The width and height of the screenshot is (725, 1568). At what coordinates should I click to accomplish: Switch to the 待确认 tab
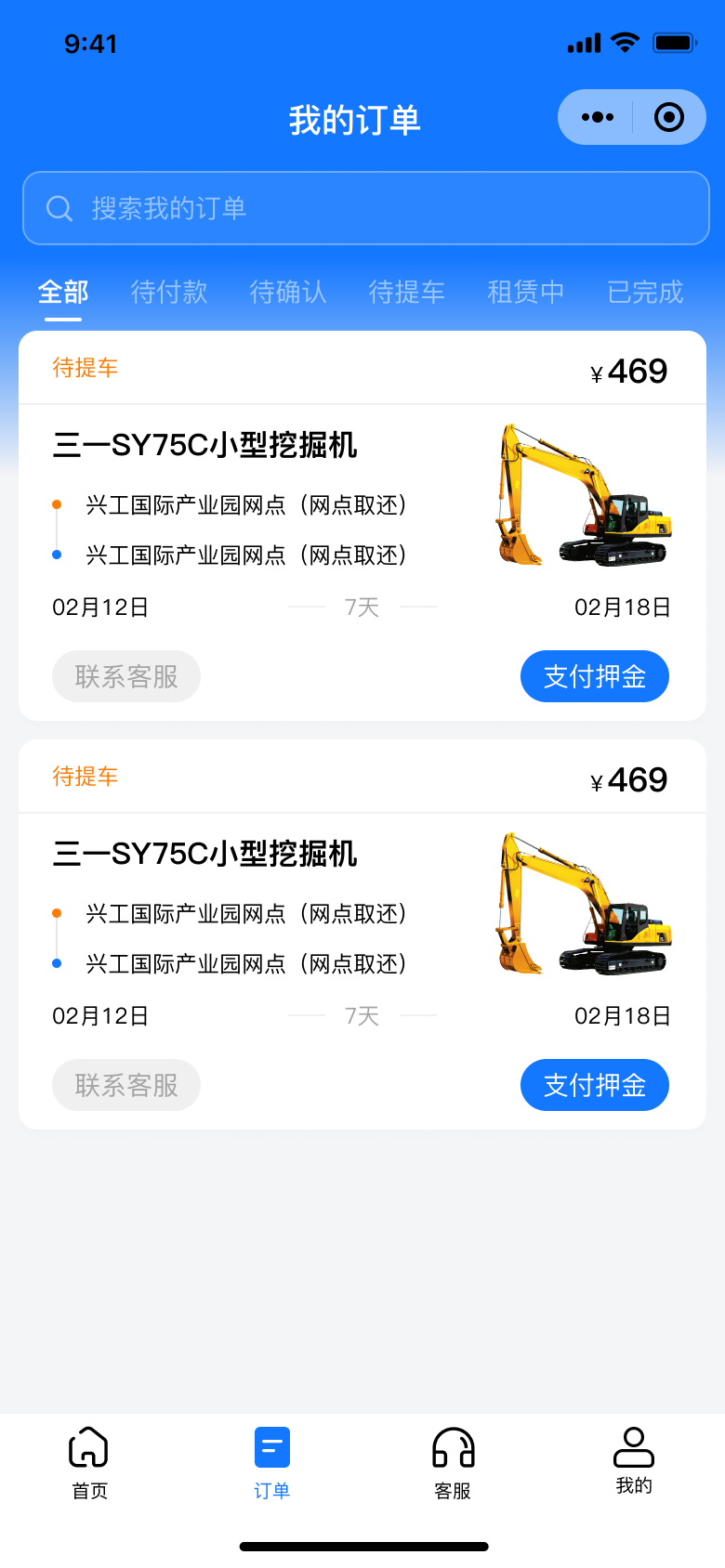(287, 291)
